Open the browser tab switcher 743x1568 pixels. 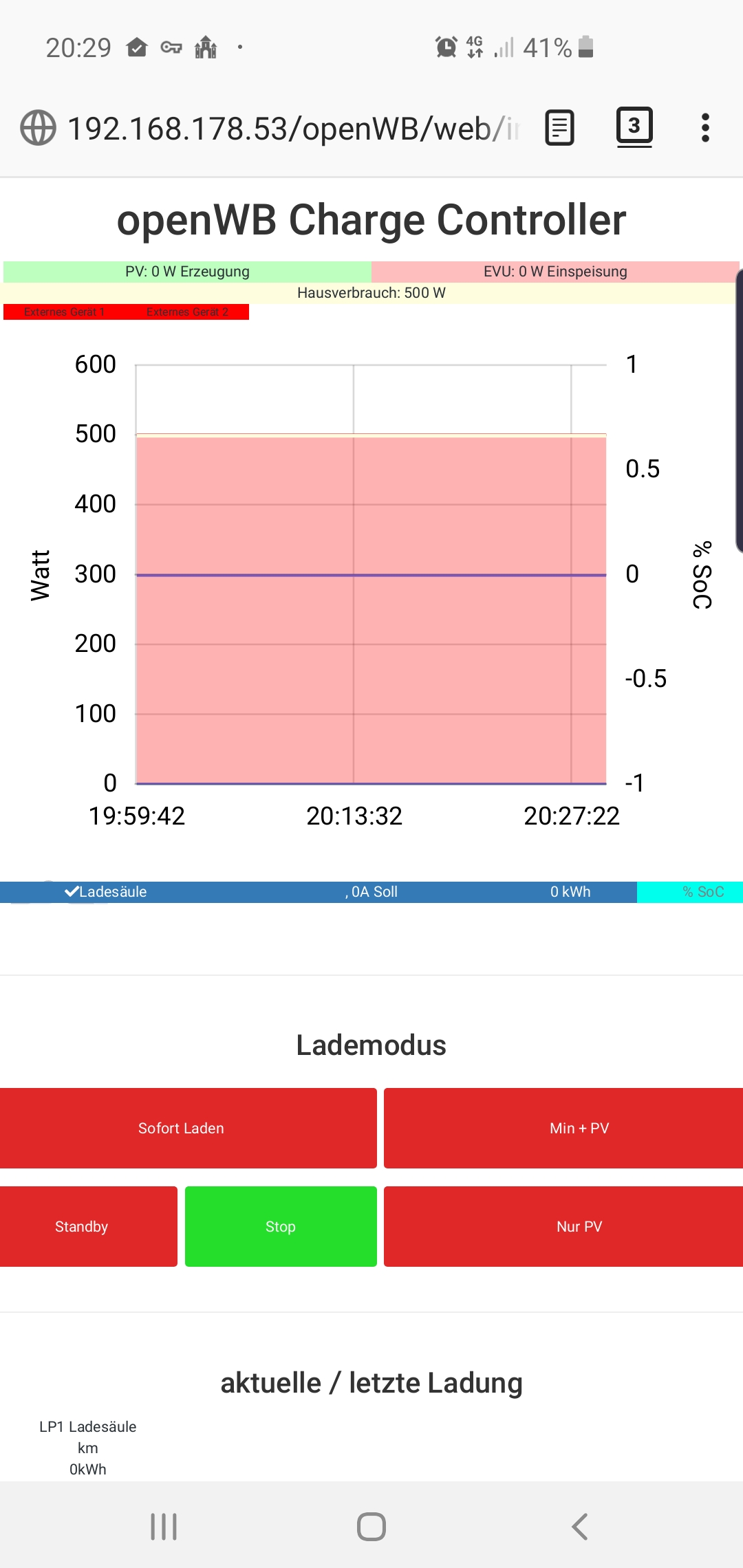tap(634, 127)
